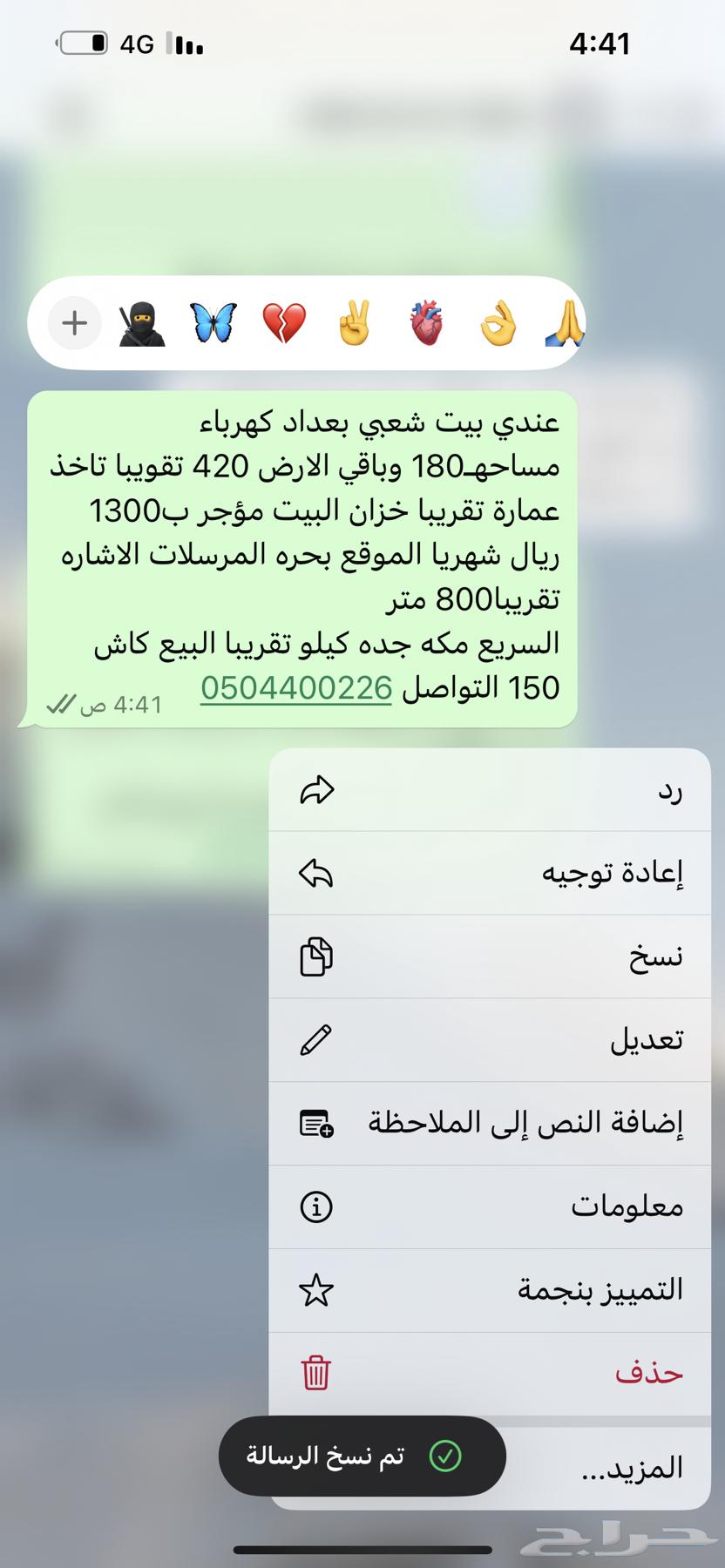React with the broken heart emoji
Screen dimensions: 725x1568
[x=284, y=325]
